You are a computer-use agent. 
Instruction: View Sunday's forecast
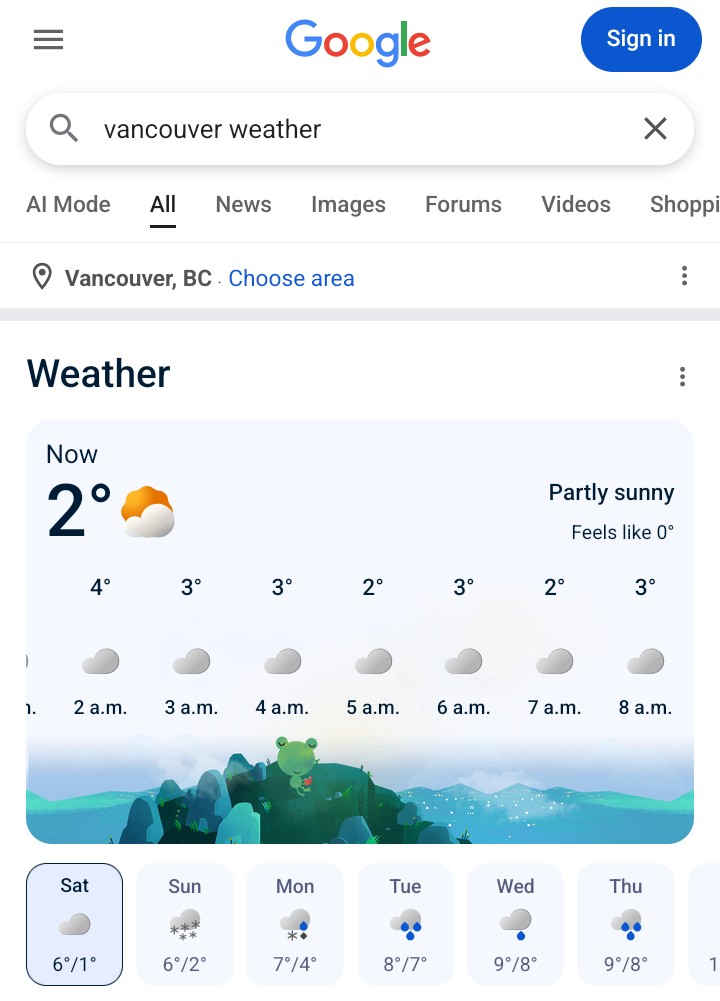pyautogui.click(x=185, y=924)
